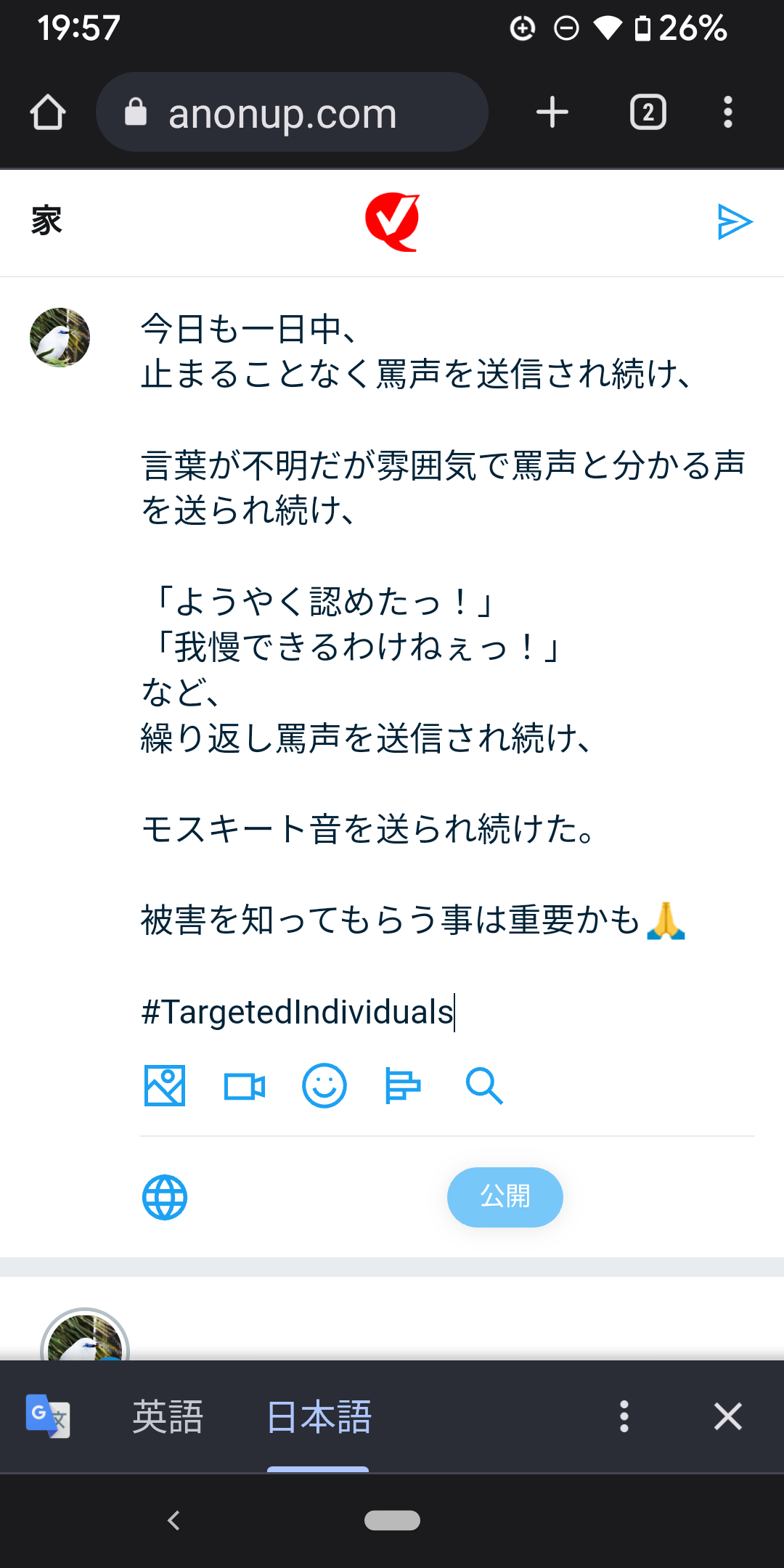Attach a video to the post
The image size is (784, 1568).
click(245, 1086)
